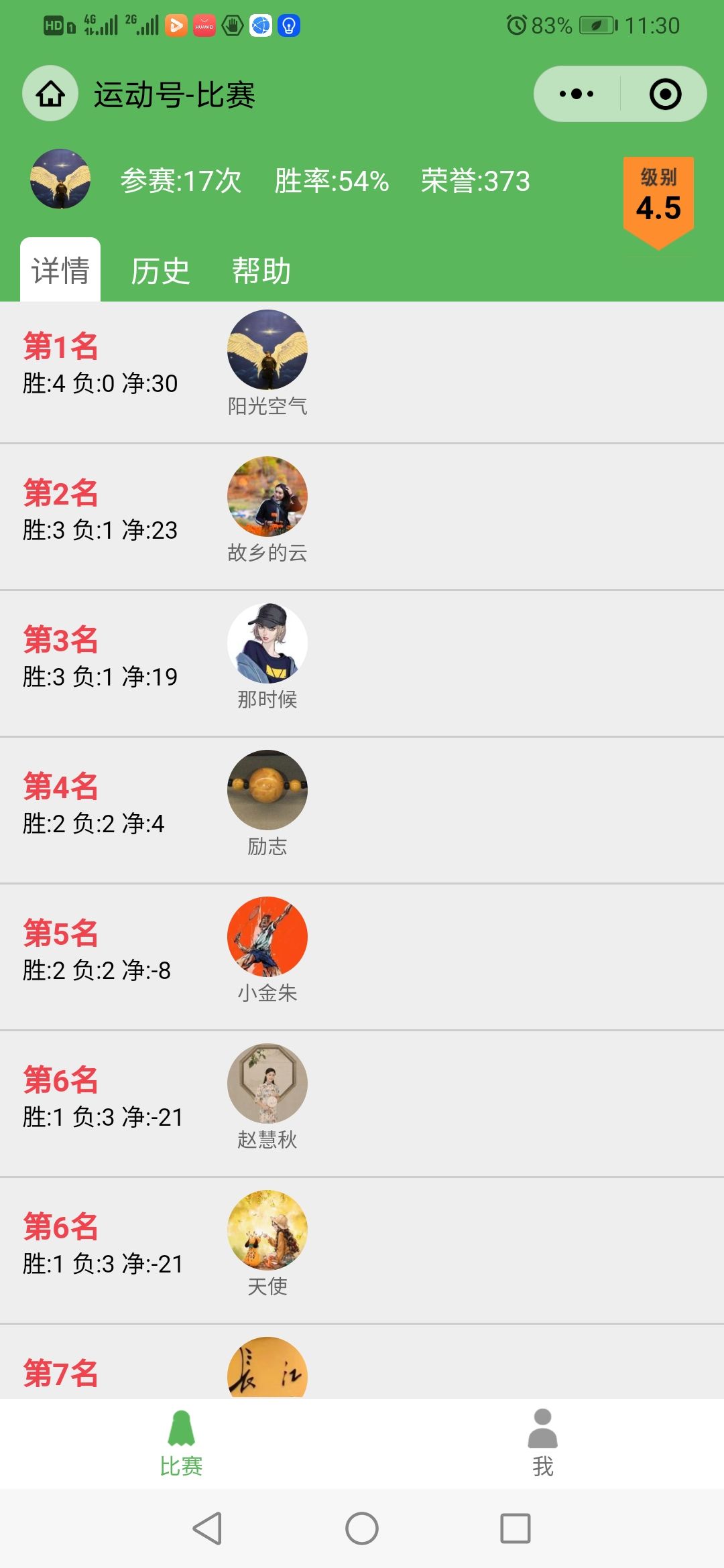The width and height of the screenshot is (724, 1568).
Task: Open the mini program overflow menu
Action: [x=577, y=94]
